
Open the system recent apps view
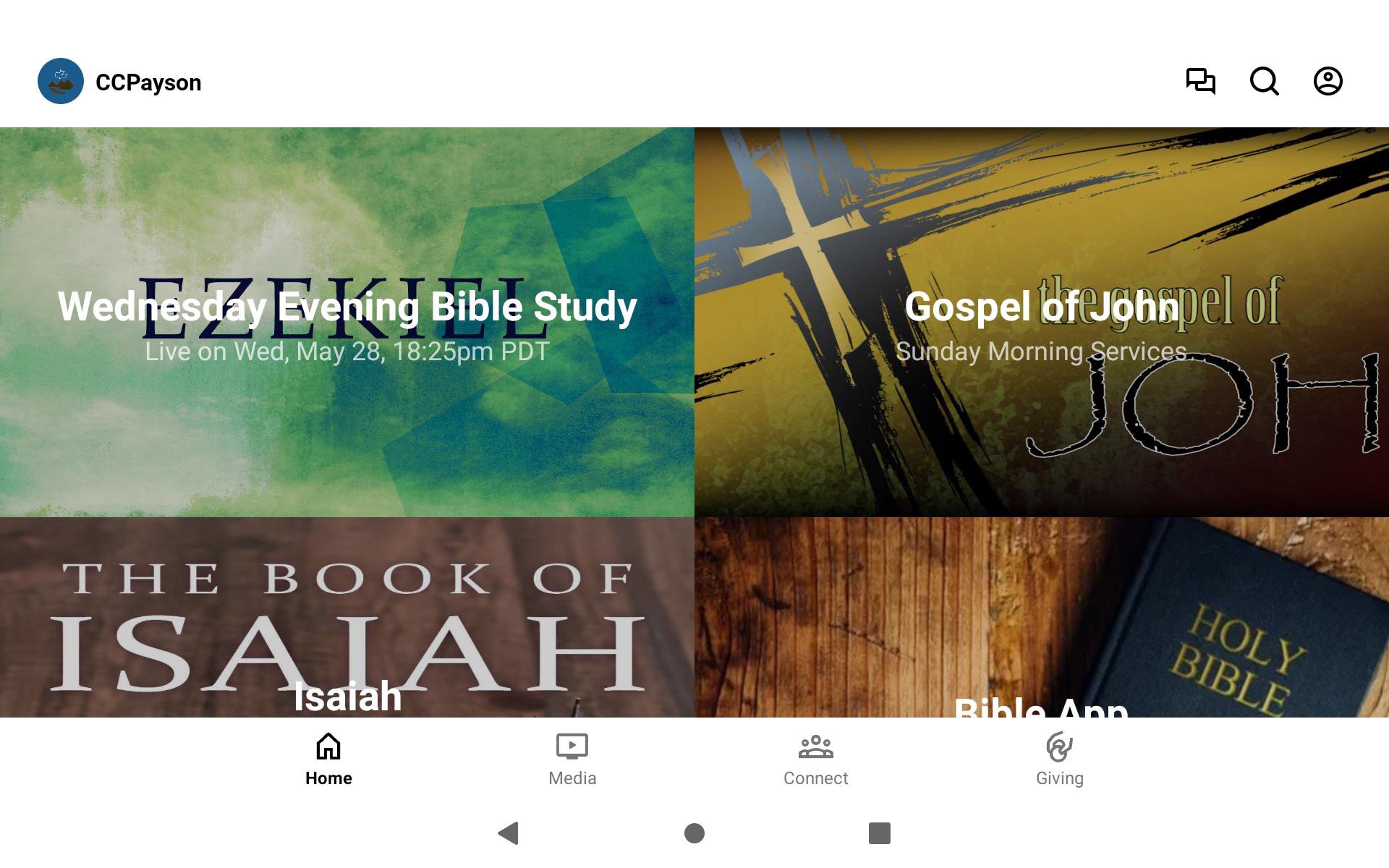pos(879,833)
